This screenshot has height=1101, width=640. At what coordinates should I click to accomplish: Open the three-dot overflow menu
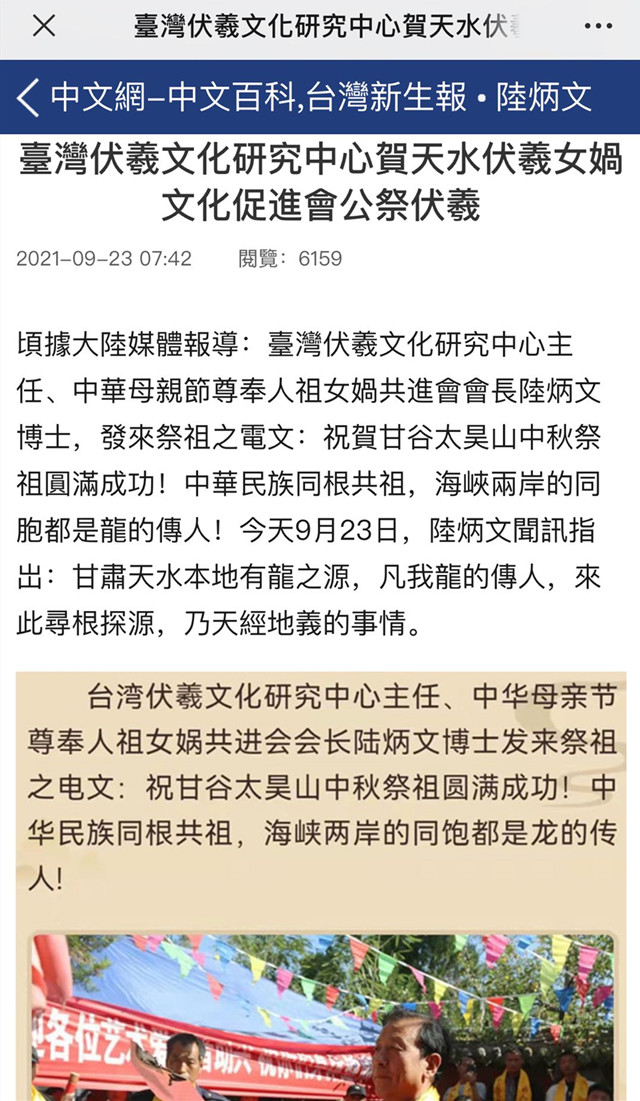597,27
